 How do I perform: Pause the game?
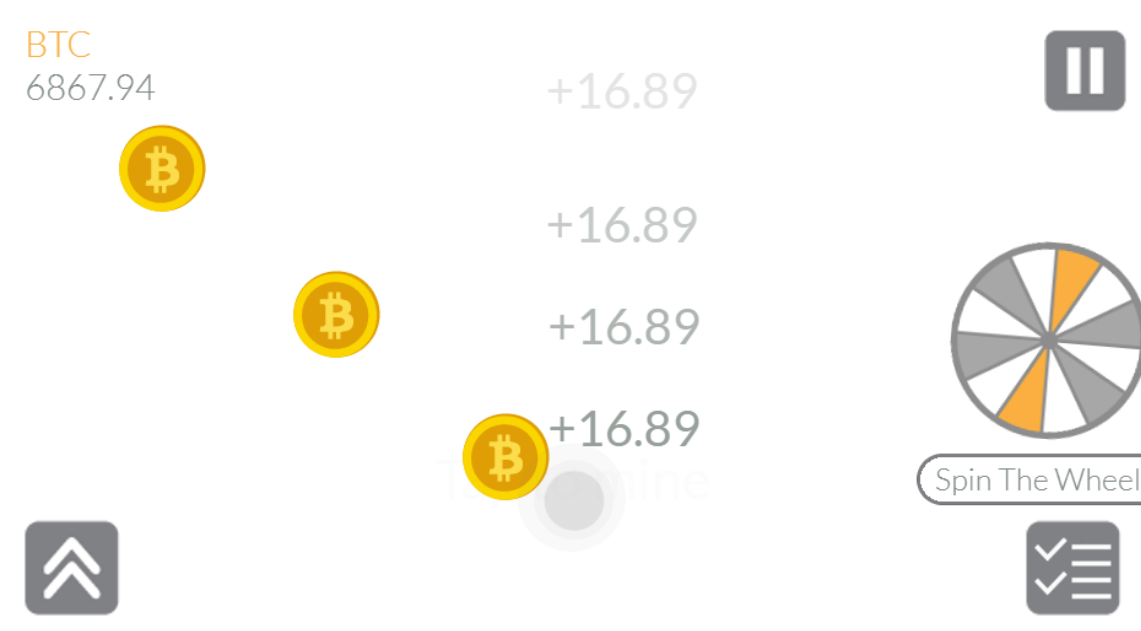1084,71
